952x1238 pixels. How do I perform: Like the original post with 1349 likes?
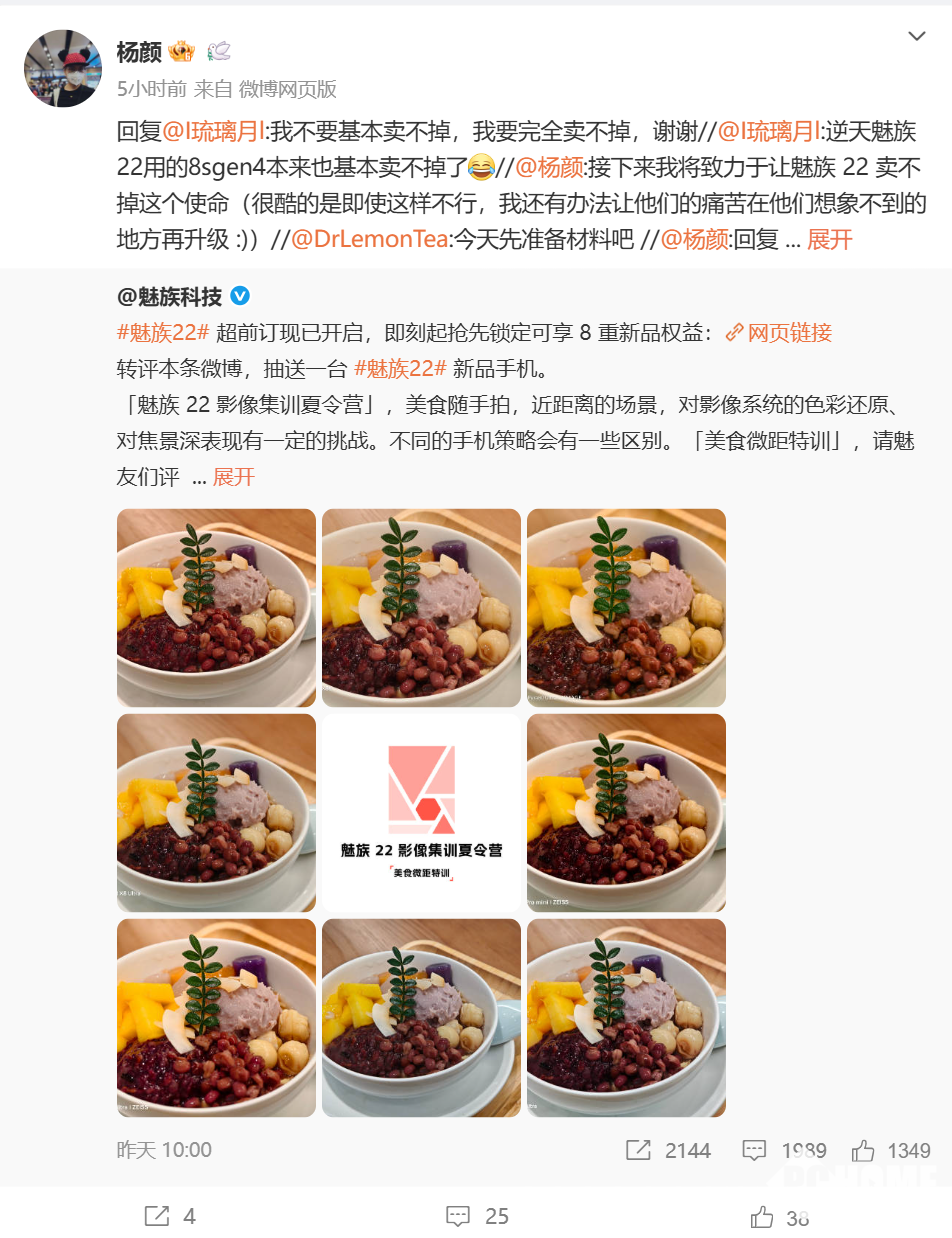[x=891, y=1150]
